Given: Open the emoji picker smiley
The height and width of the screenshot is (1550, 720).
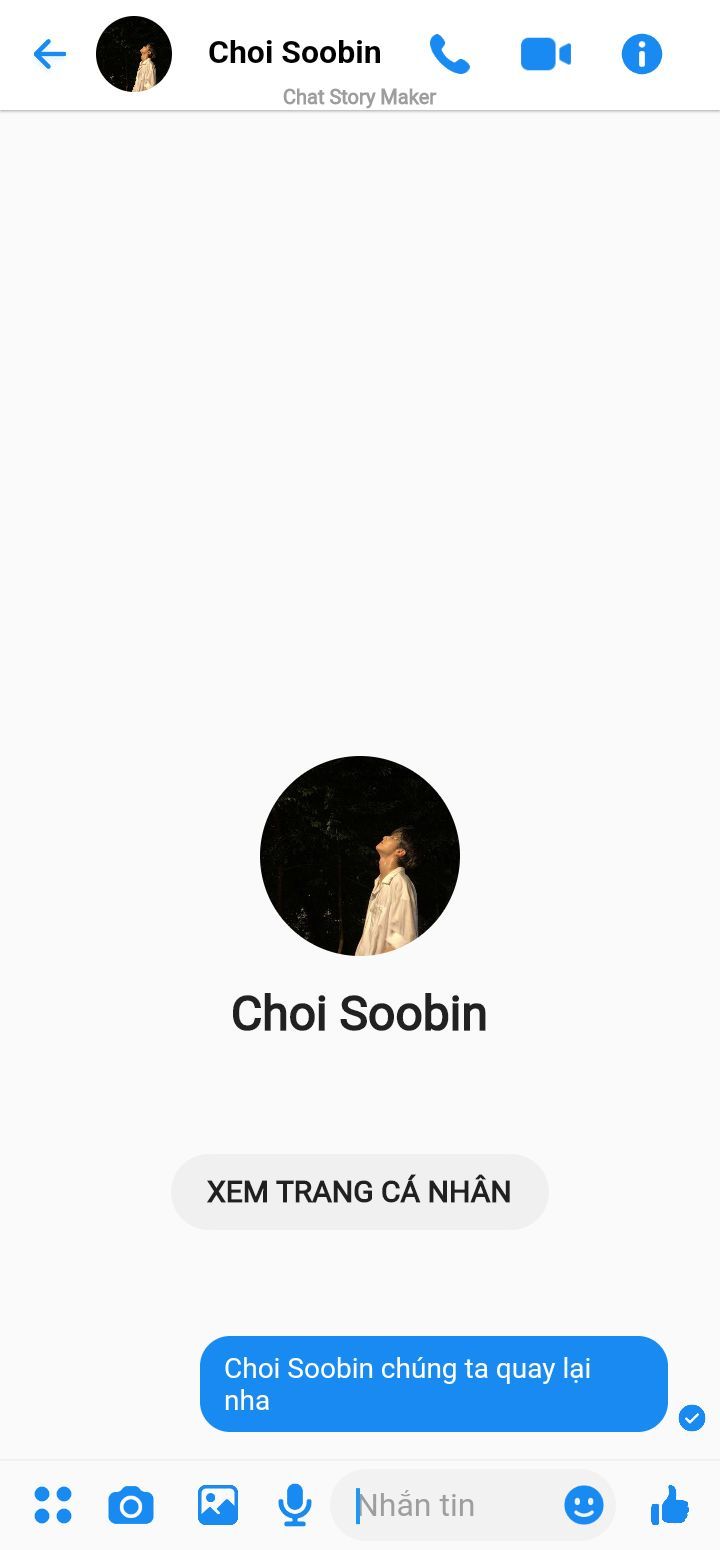Looking at the screenshot, I should point(584,1505).
